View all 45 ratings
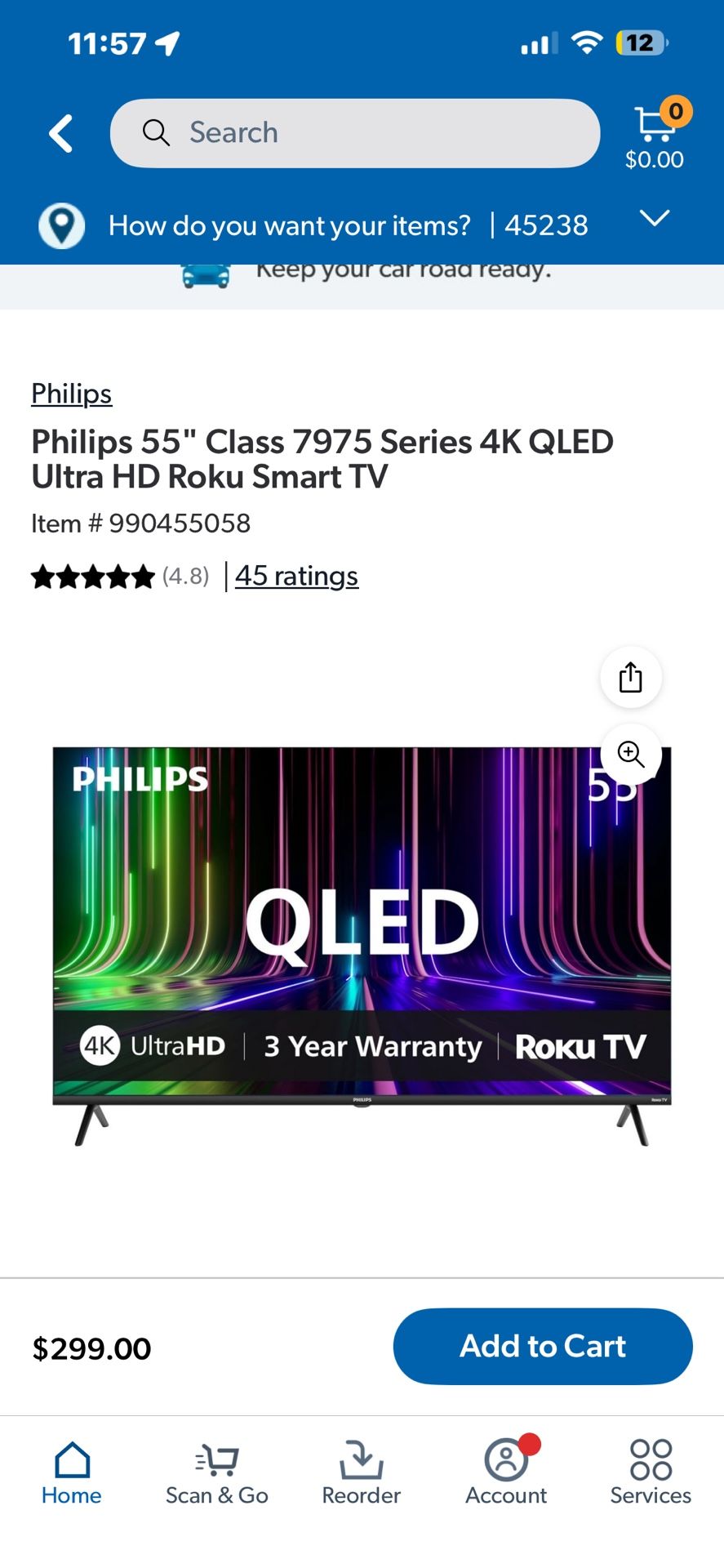The height and width of the screenshot is (1568, 724). 295,576
